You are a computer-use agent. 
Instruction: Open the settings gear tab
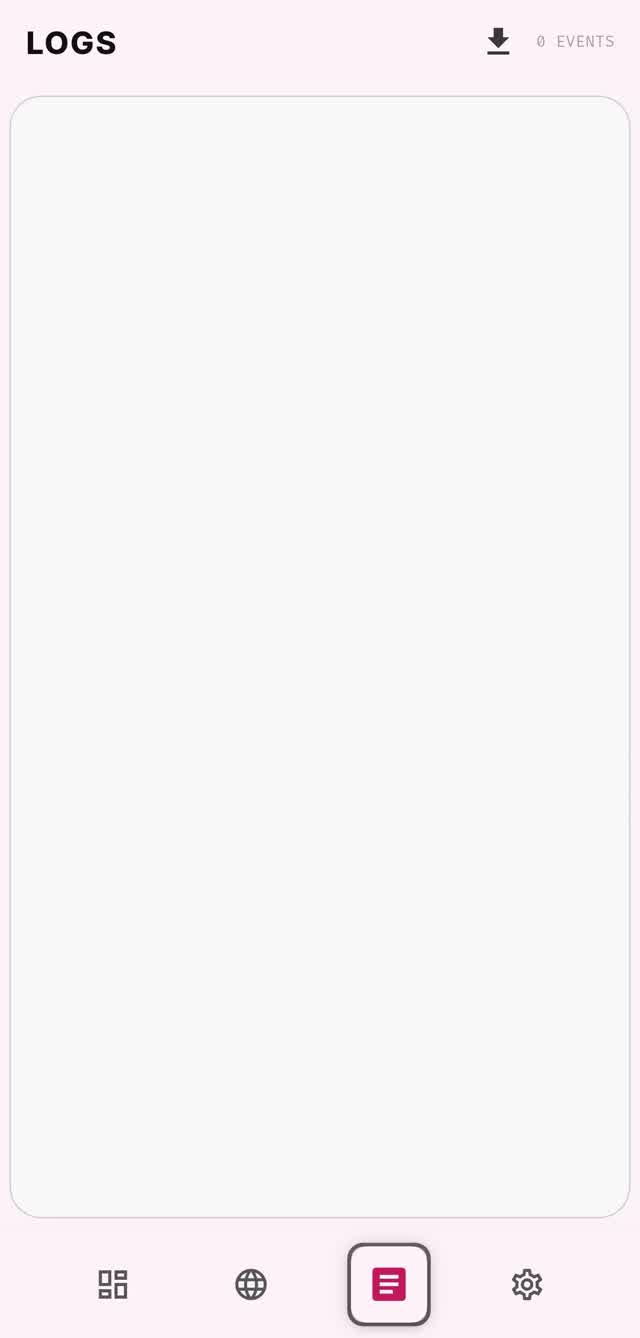pos(527,1284)
